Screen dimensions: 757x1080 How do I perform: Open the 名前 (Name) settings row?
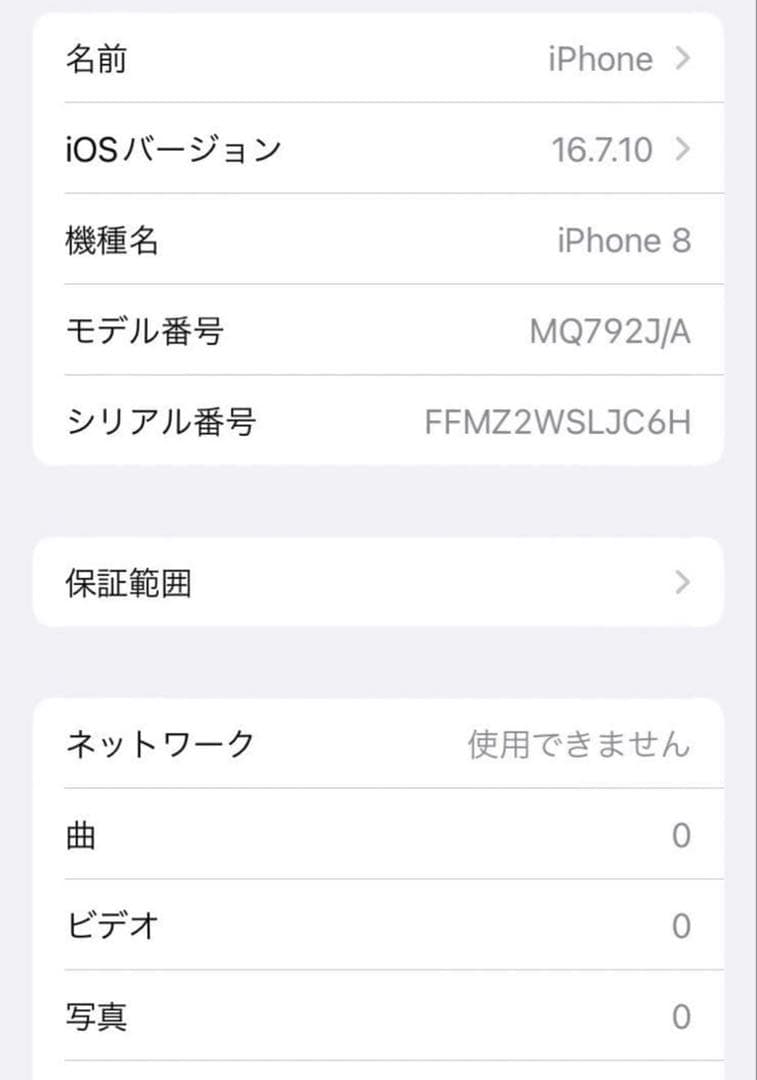(378, 59)
